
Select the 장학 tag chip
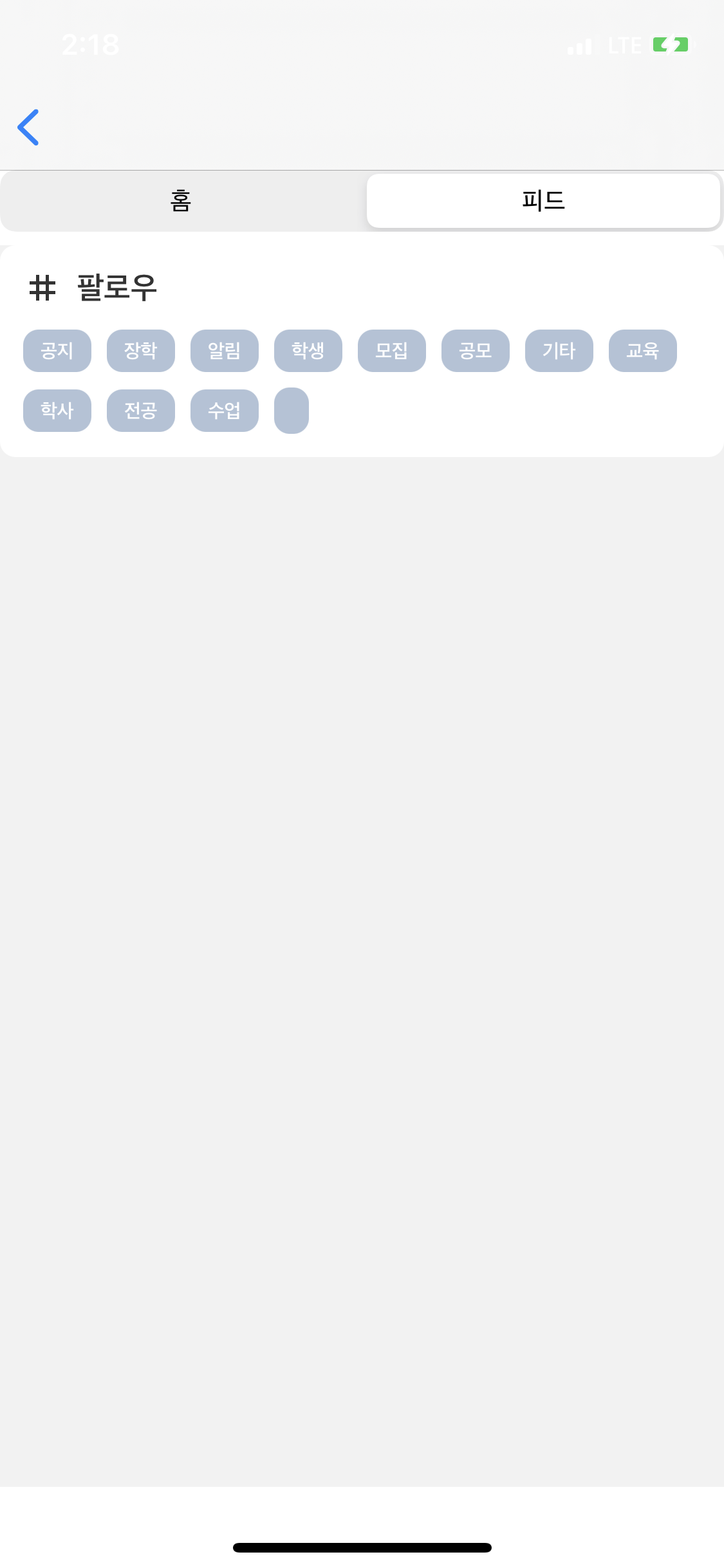(141, 351)
